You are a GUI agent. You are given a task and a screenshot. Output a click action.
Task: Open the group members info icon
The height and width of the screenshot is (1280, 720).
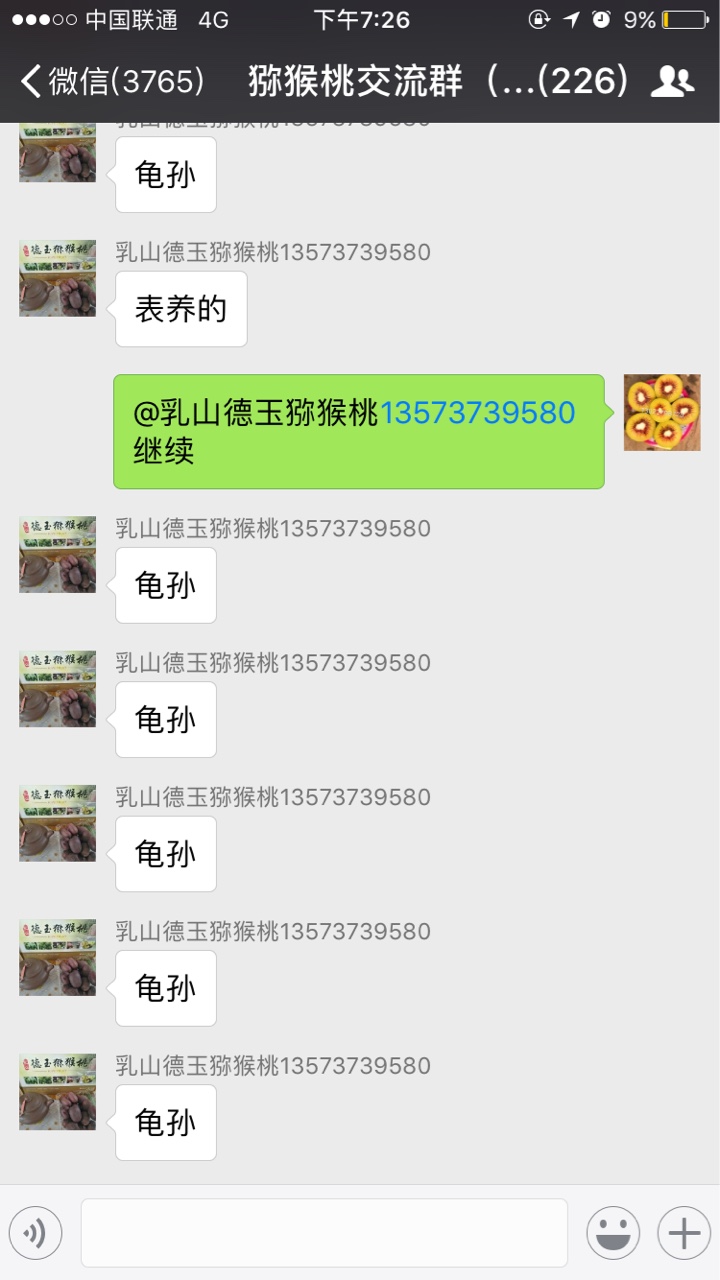coord(672,81)
